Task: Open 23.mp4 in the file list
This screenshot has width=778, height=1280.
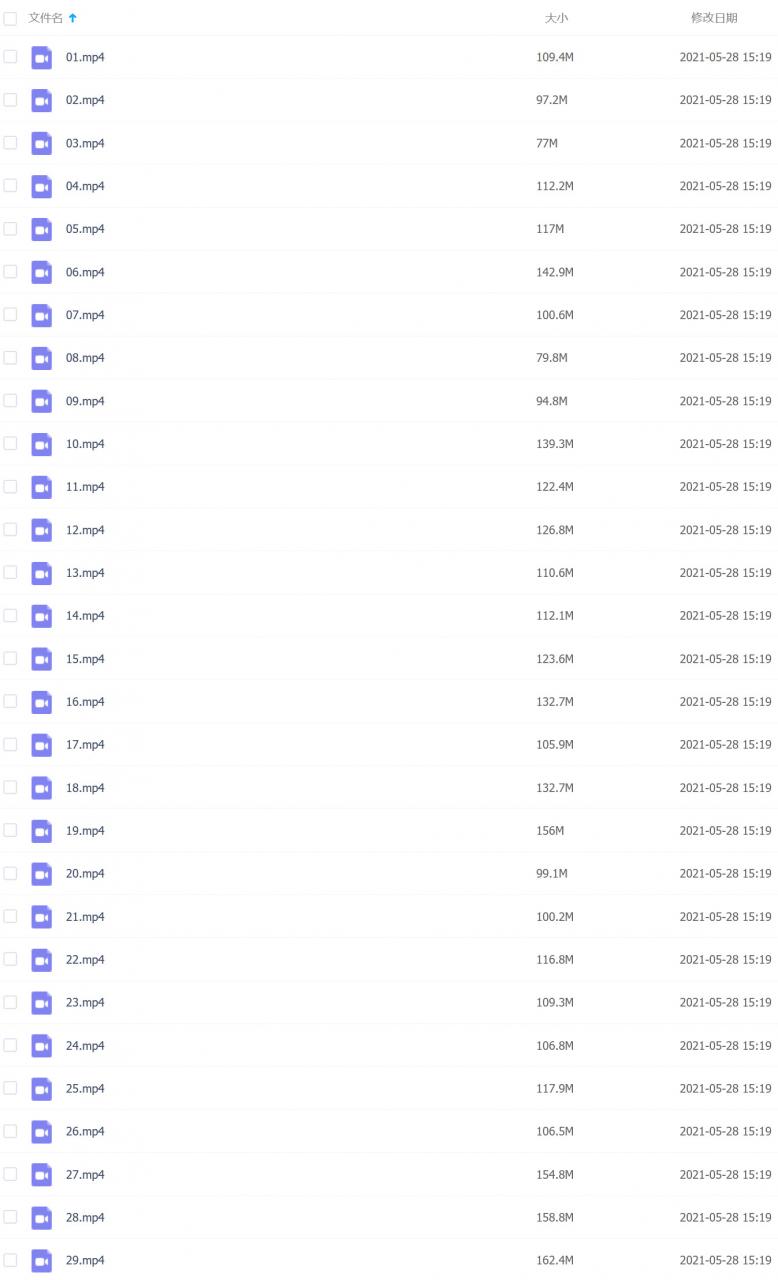Action: (85, 1003)
